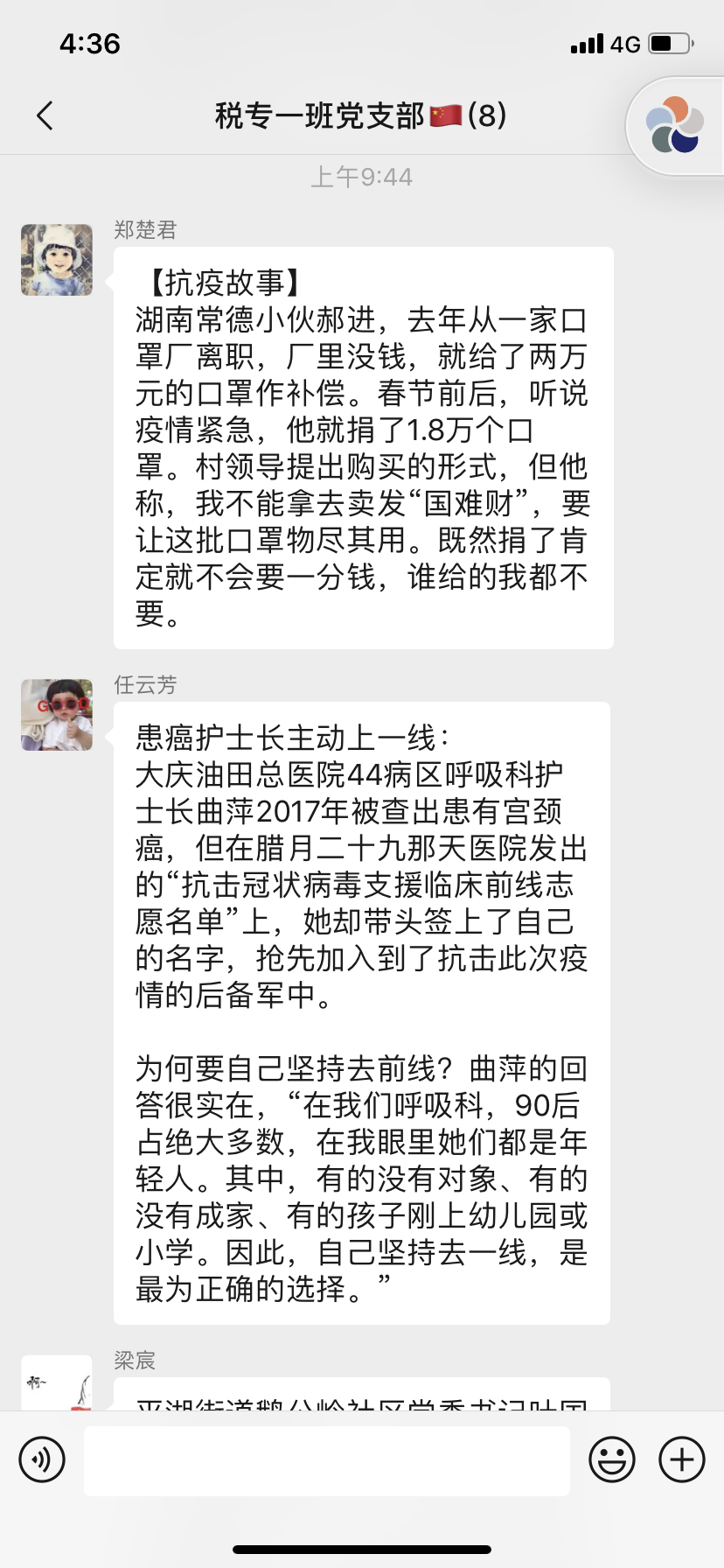Switch to voice message input
The width and height of the screenshot is (724, 1568).
click(42, 1459)
